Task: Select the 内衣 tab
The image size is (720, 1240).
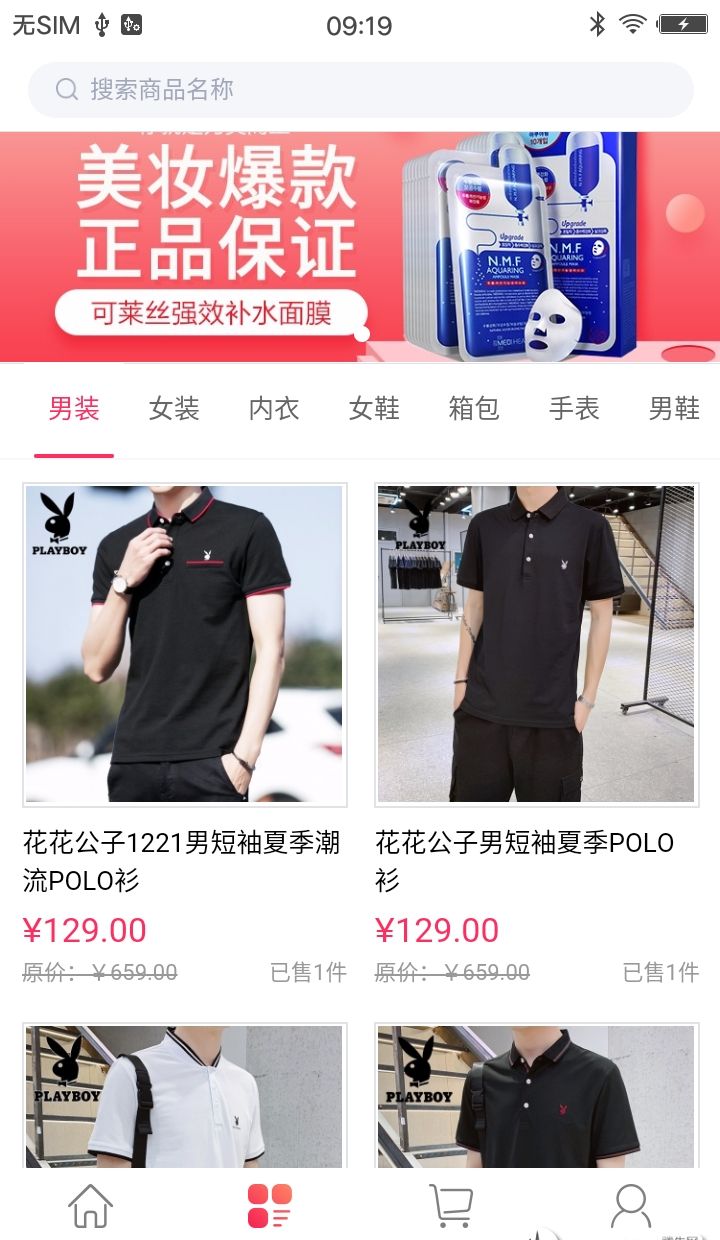Action: click(273, 408)
